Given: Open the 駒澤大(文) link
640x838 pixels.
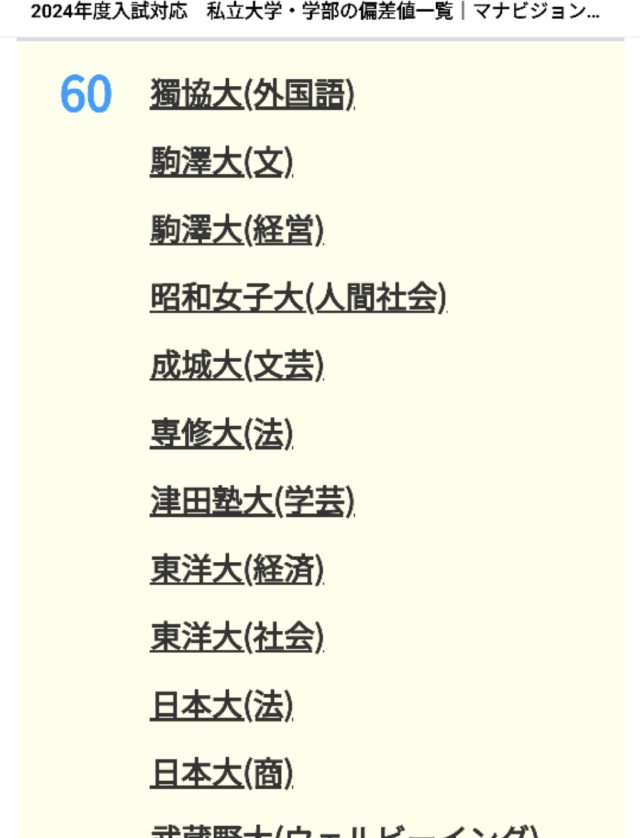Looking at the screenshot, I should (221, 163).
